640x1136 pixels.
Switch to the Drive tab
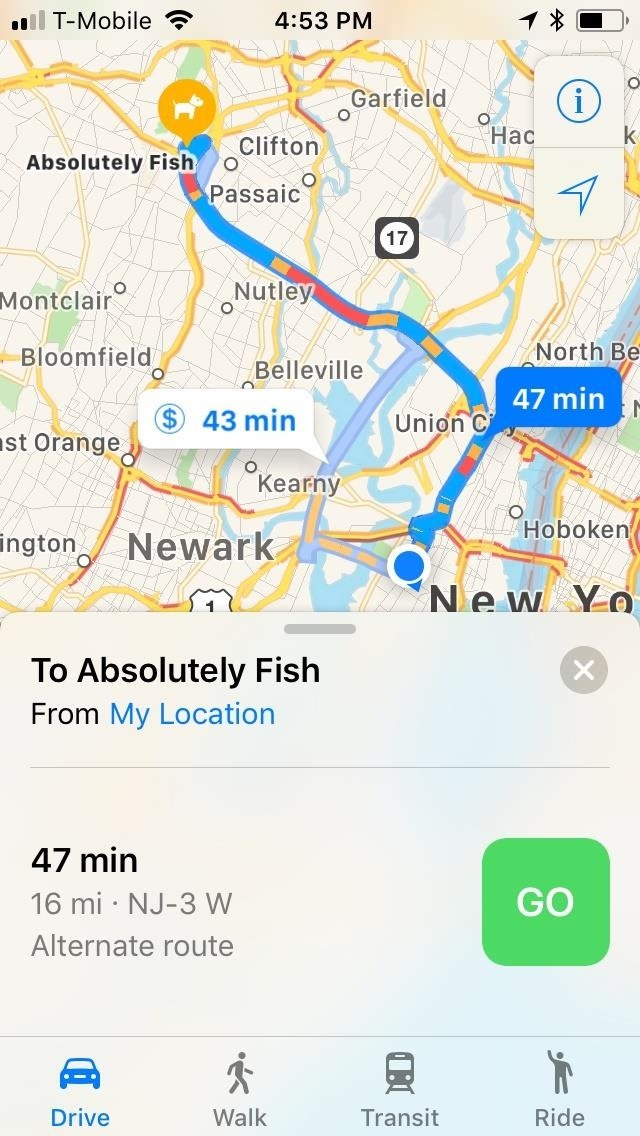80,1088
